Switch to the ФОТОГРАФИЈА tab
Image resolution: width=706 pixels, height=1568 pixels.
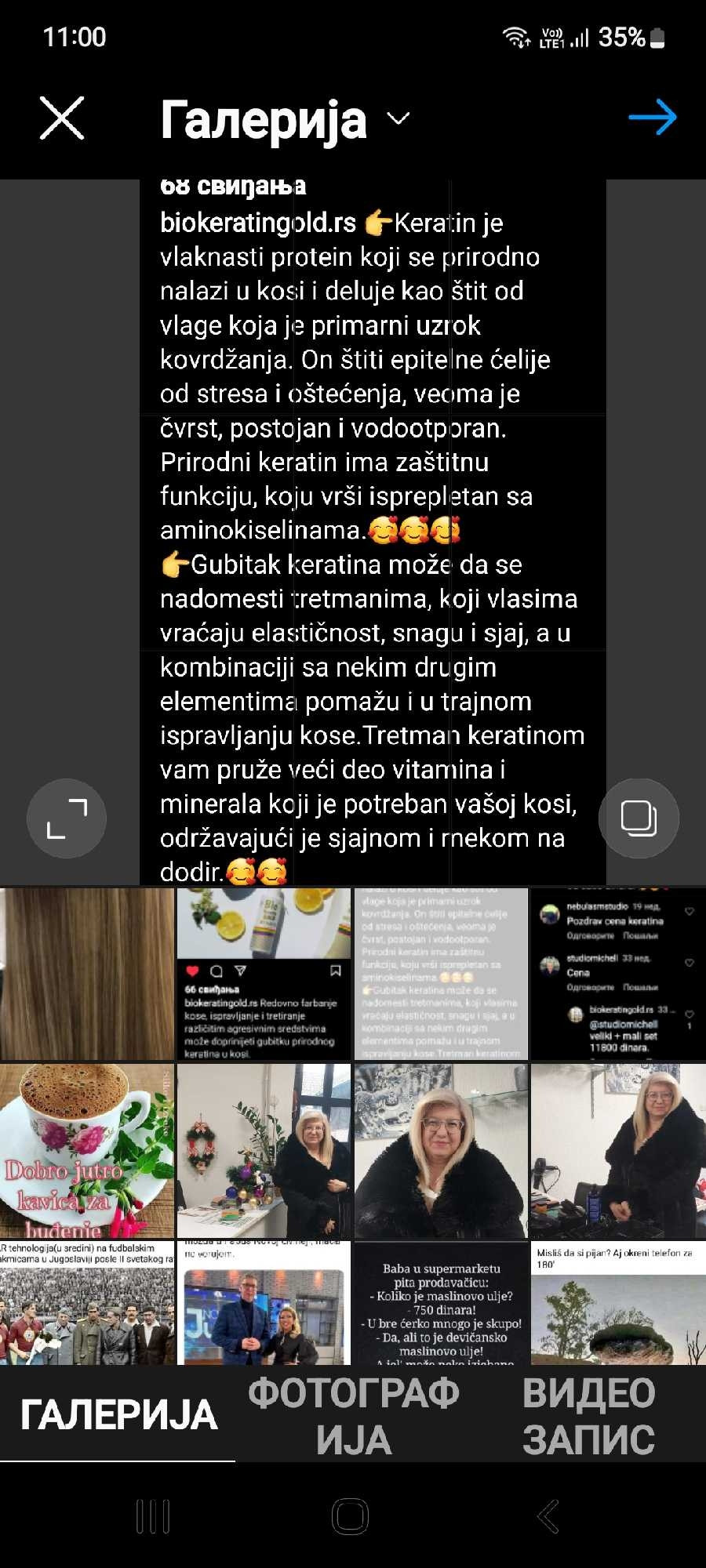pos(354,1416)
